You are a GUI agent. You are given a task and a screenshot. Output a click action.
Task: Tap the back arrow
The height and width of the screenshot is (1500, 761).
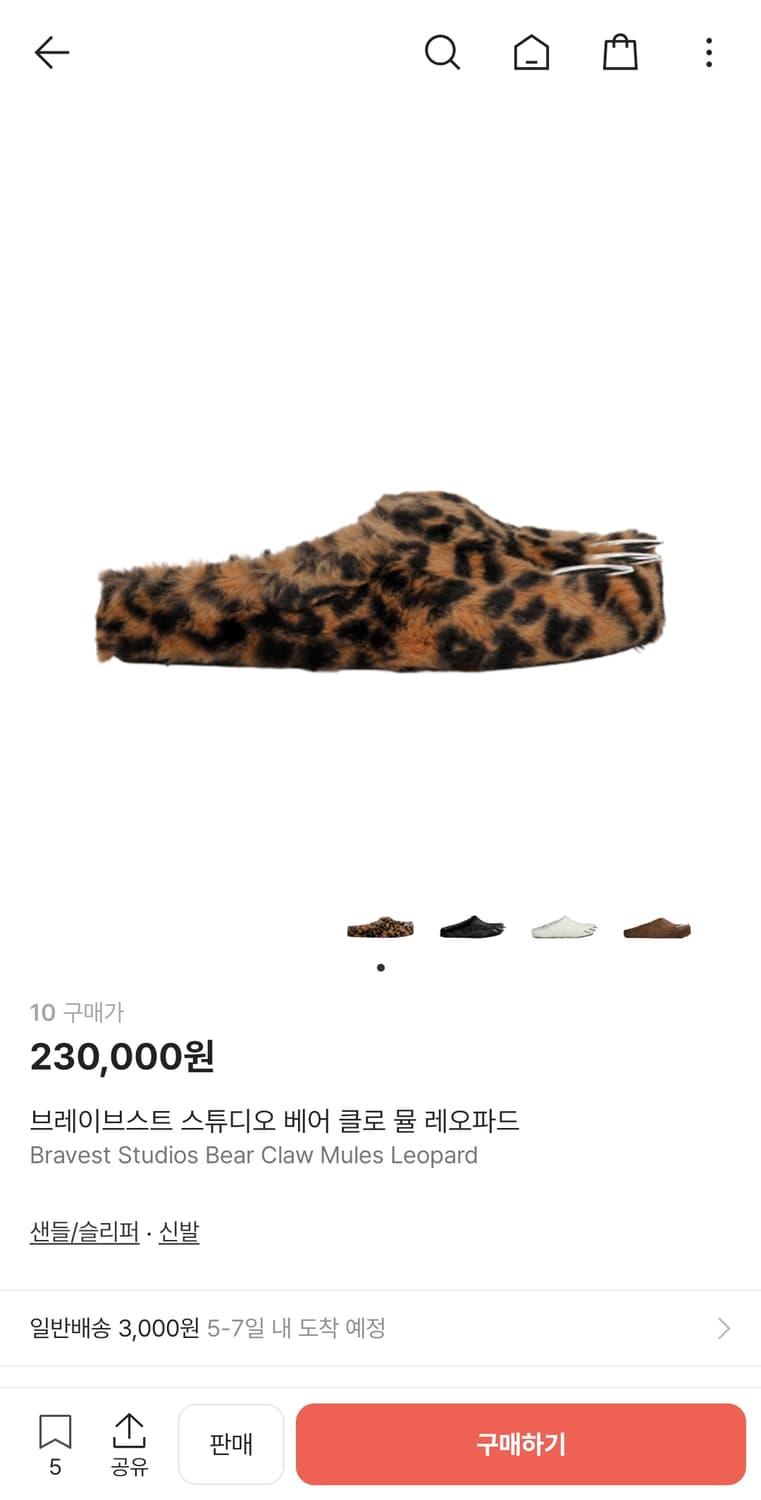tap(51, 53)
